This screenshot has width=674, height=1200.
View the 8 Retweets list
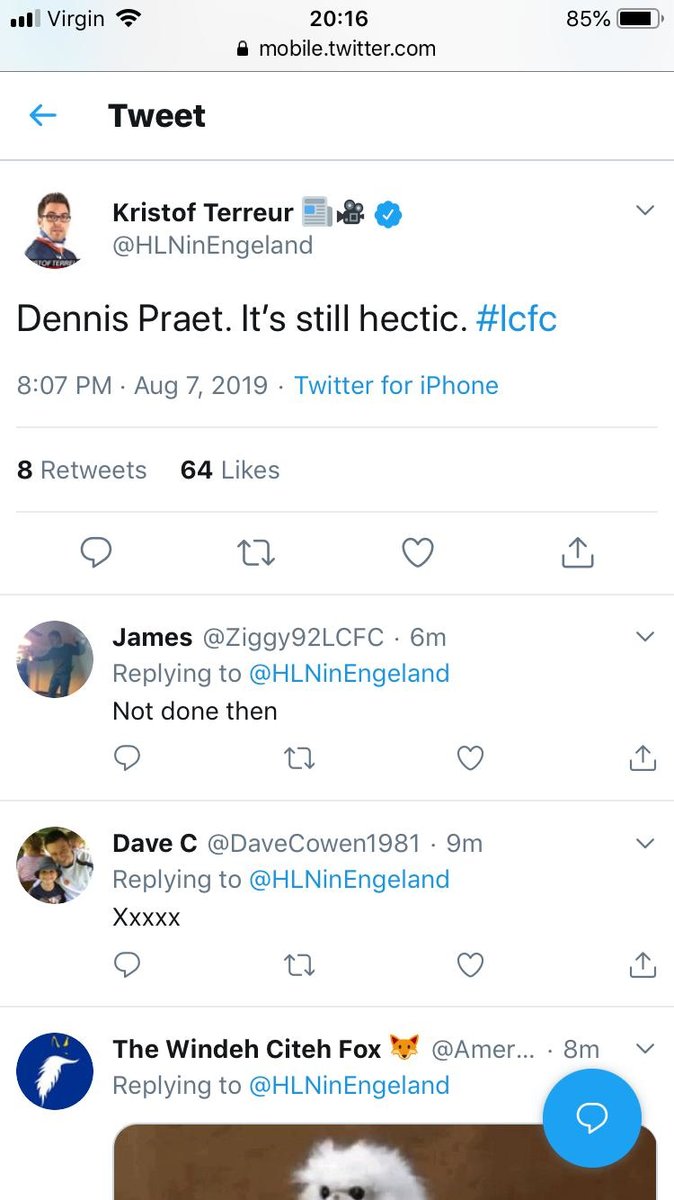[82, 470]
